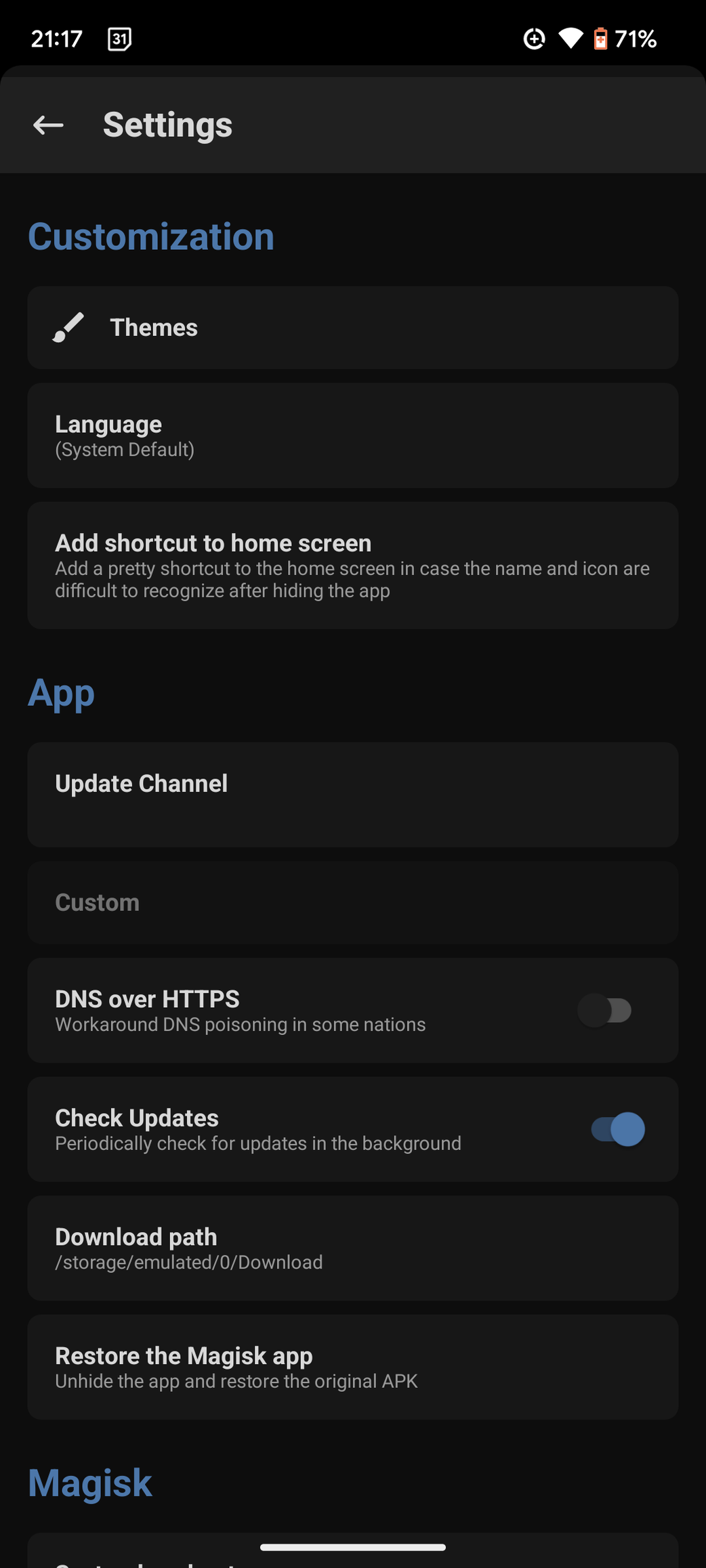Go back from Settings

coord(48,125)
